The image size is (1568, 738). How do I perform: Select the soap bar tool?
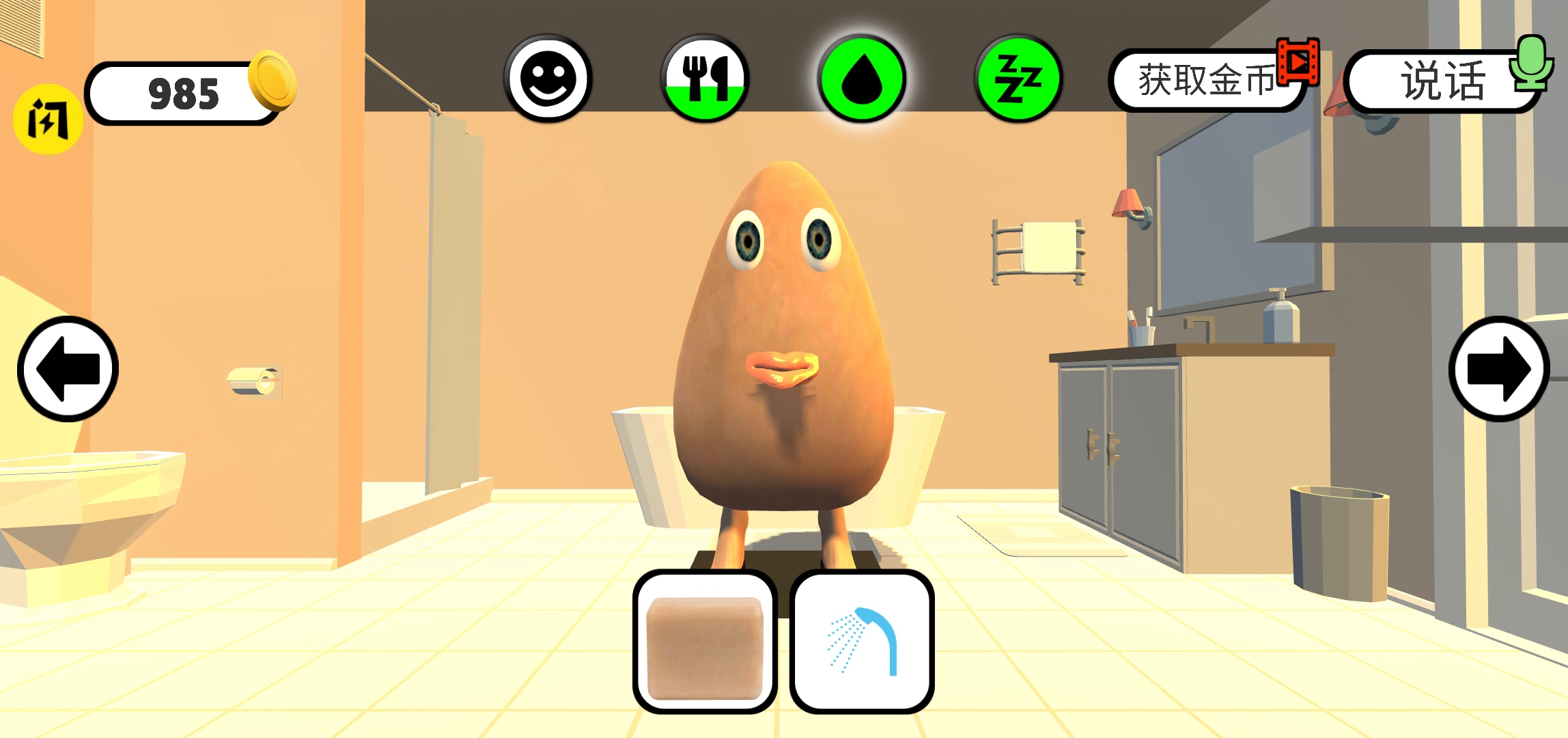(705, 642)
